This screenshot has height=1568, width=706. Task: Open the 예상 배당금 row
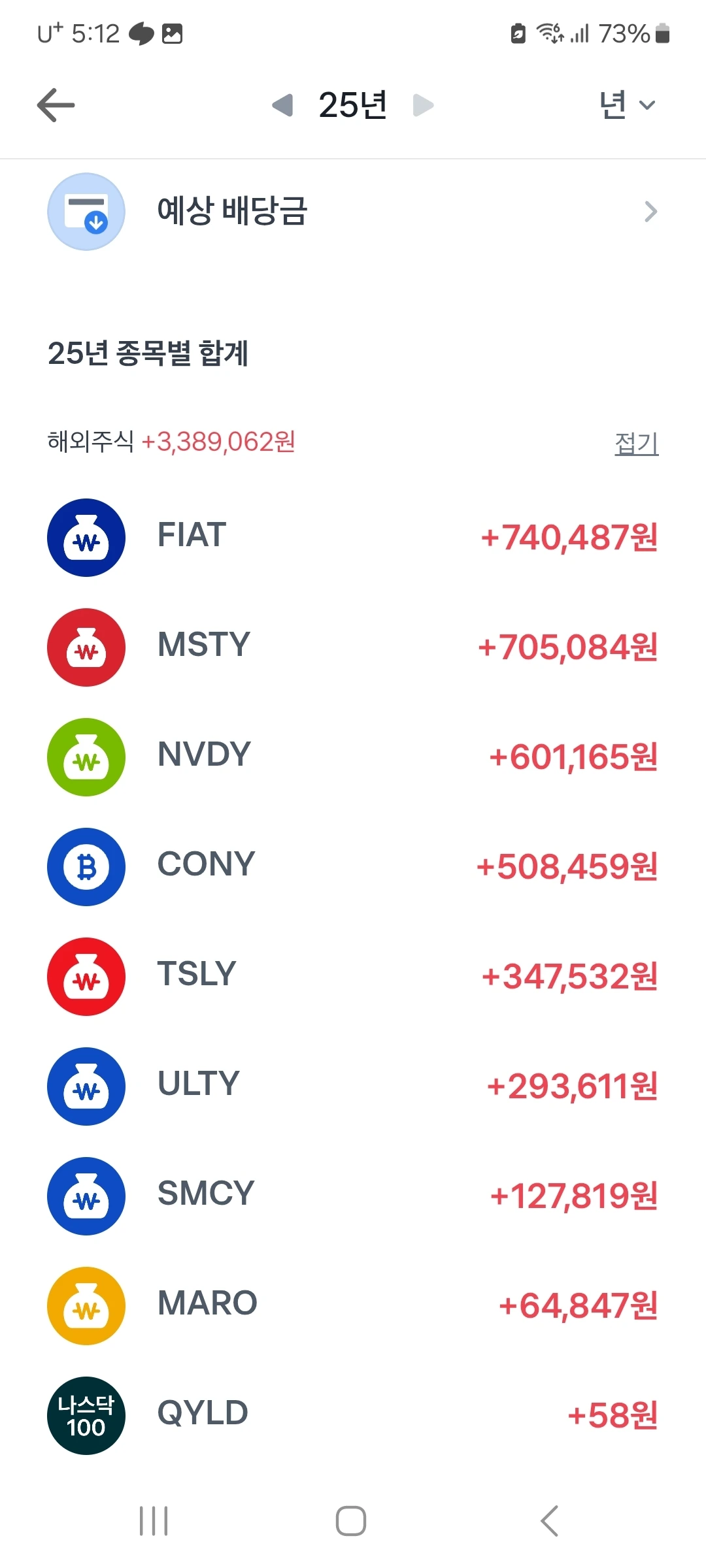353,212
